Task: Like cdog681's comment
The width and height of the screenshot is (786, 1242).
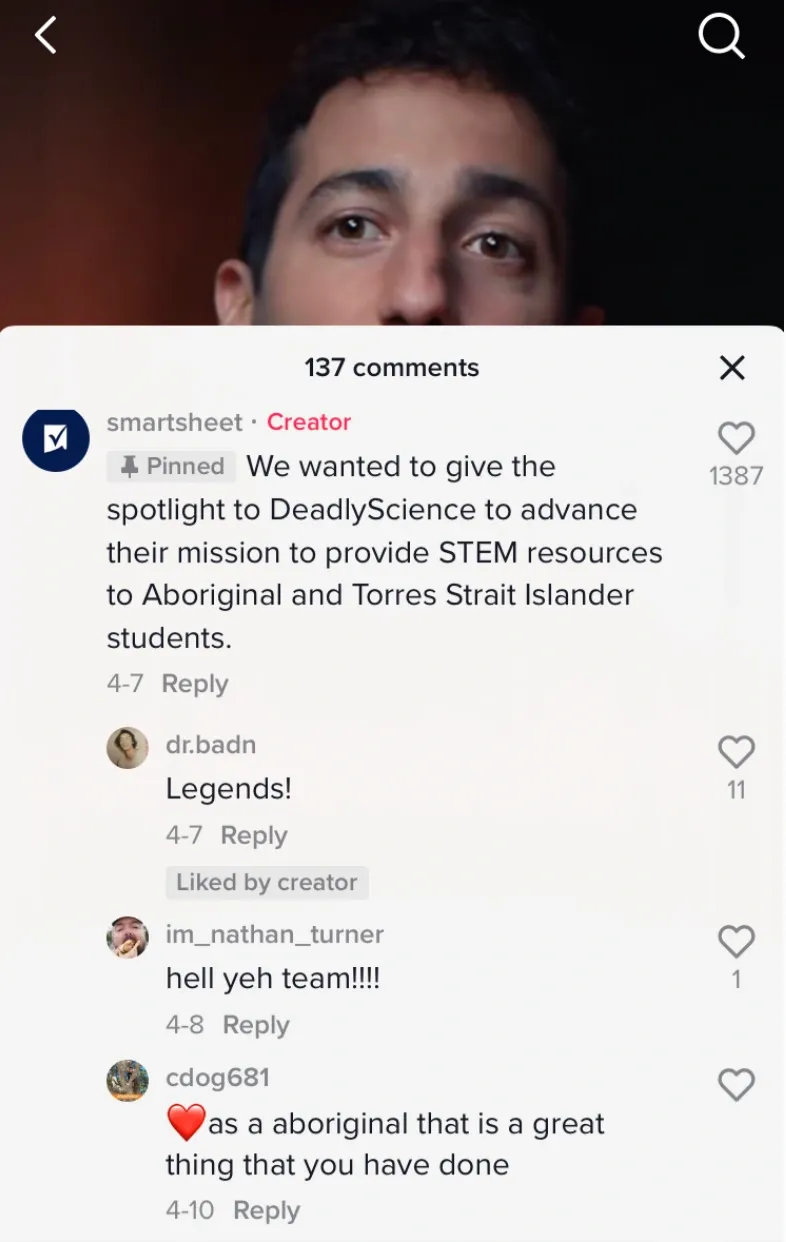Action: [736, 1085]
